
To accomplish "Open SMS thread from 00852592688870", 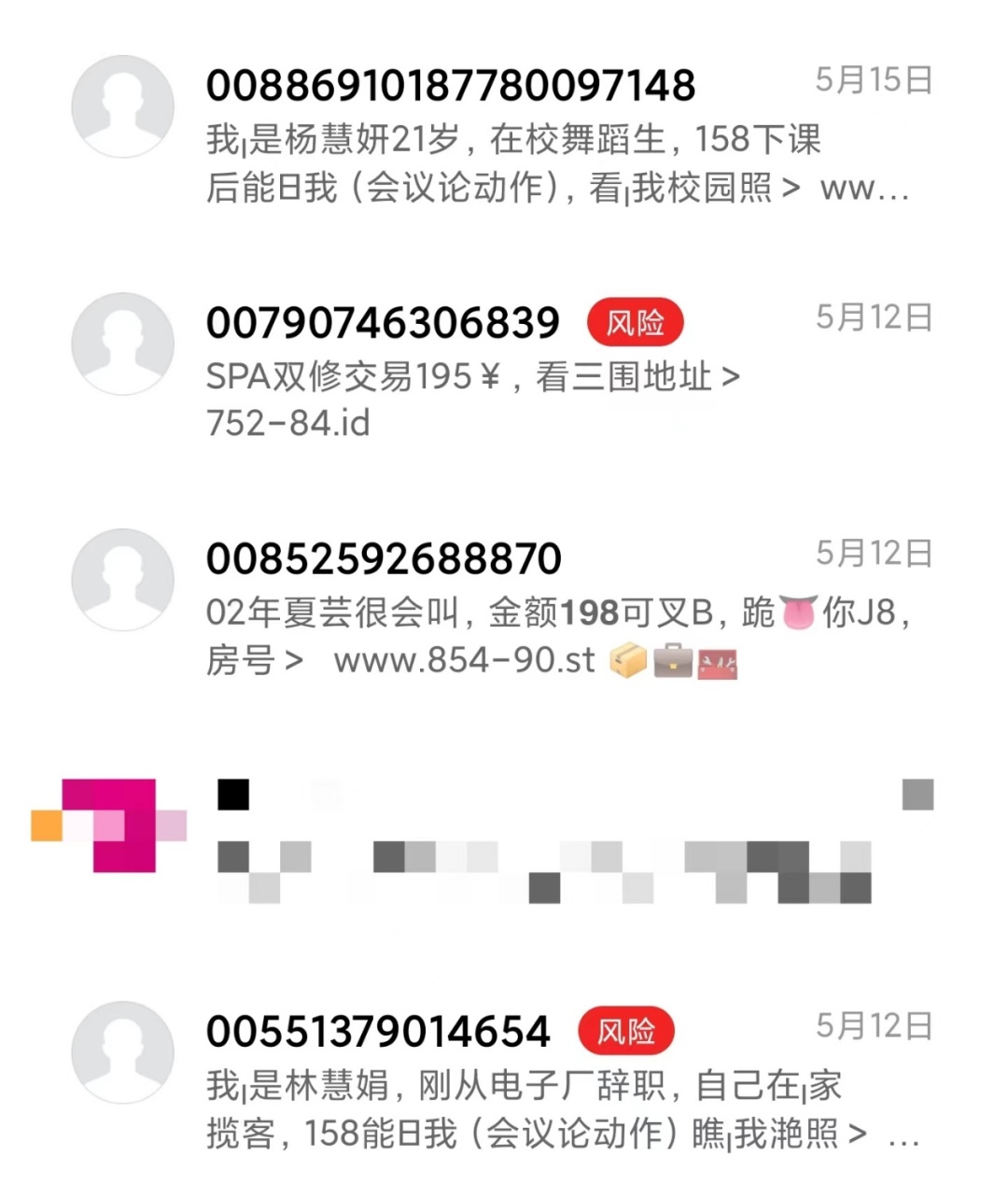I will (504, 608).
